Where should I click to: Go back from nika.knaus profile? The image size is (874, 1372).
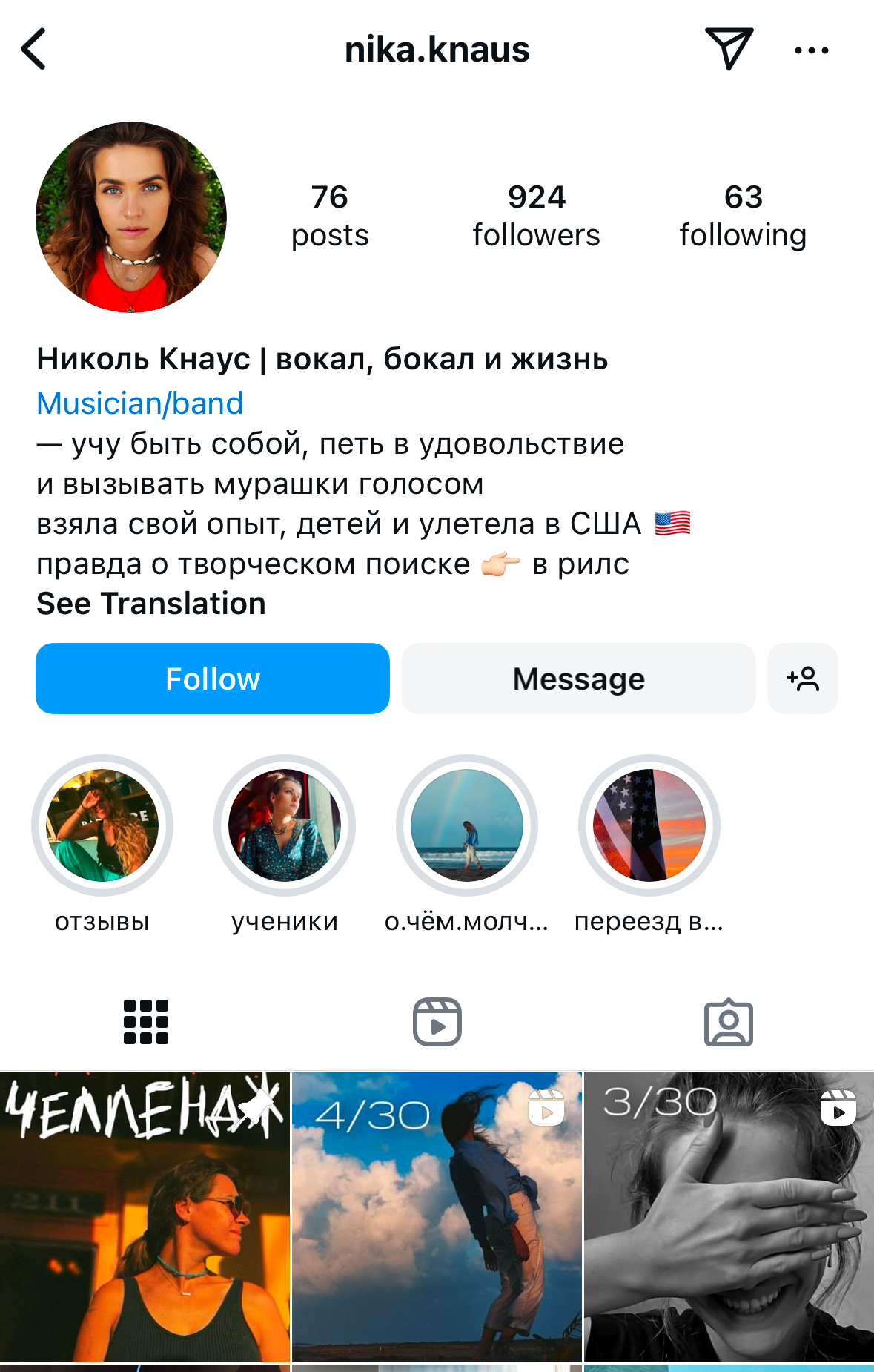[34, 50]
